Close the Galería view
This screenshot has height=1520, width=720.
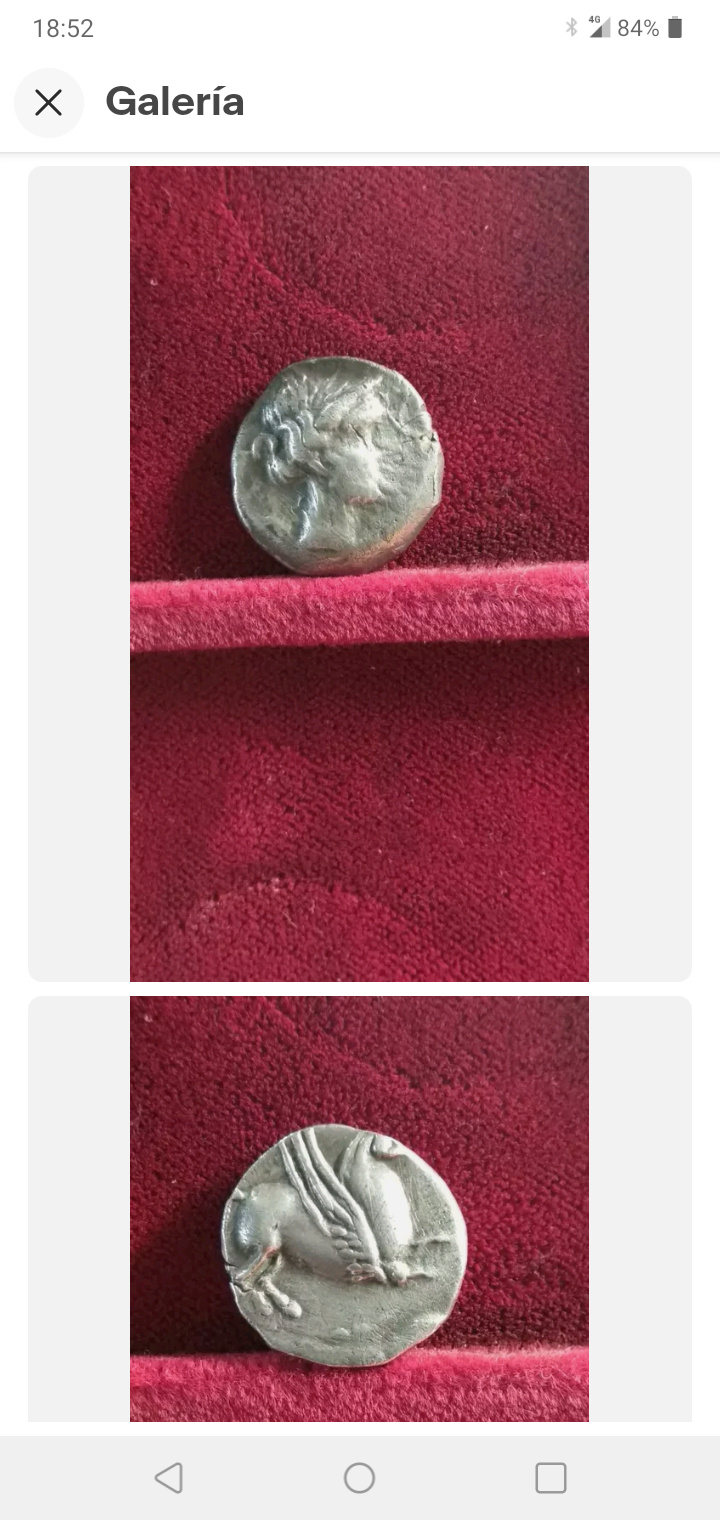coord(48,102)
